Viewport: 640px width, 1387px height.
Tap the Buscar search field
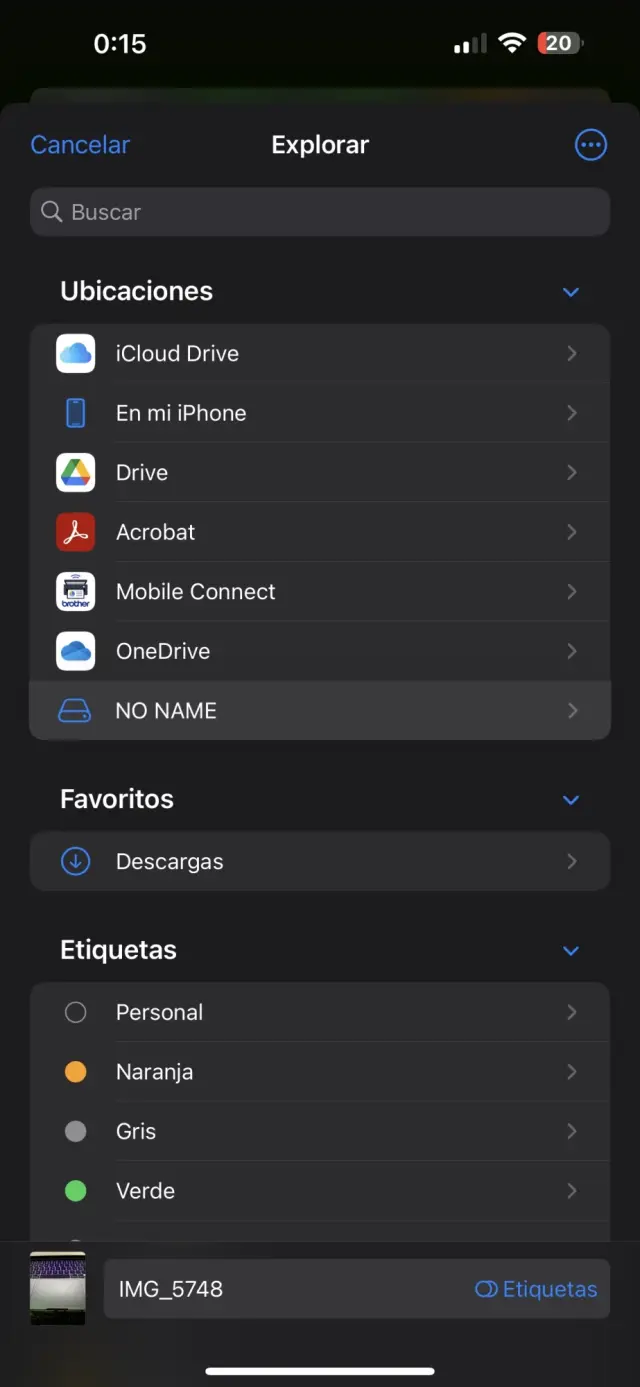[320, 212]
